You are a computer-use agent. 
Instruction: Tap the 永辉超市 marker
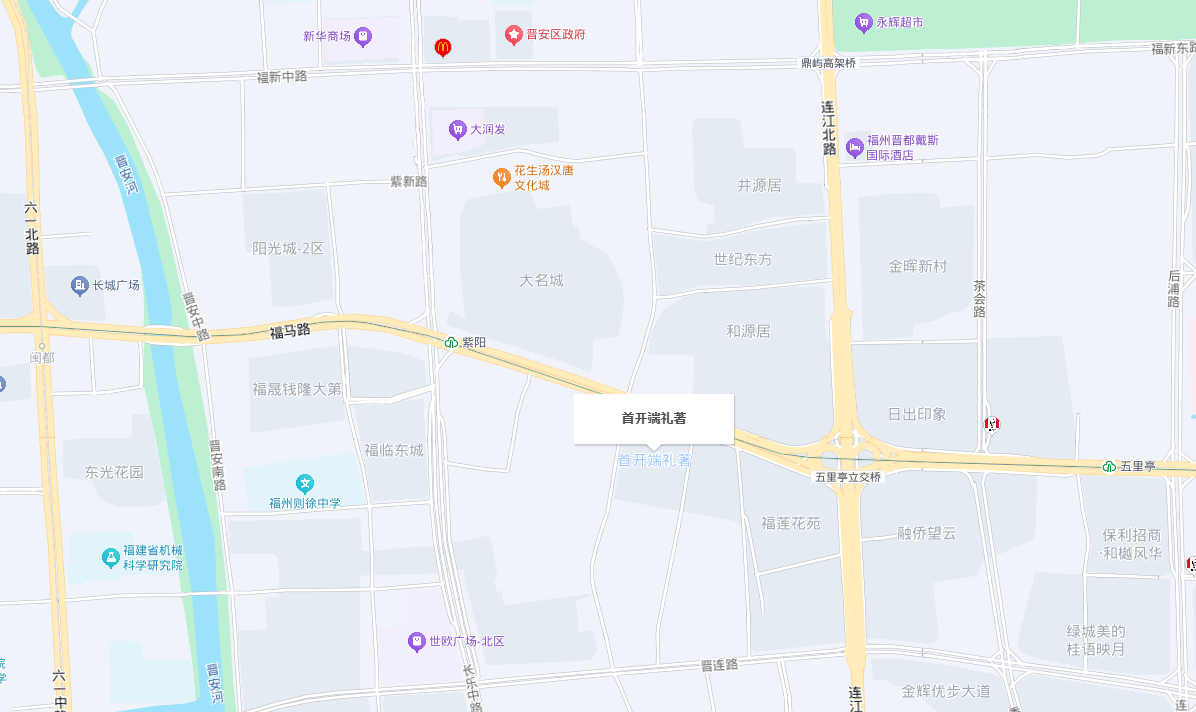click(x=864, y=22)
